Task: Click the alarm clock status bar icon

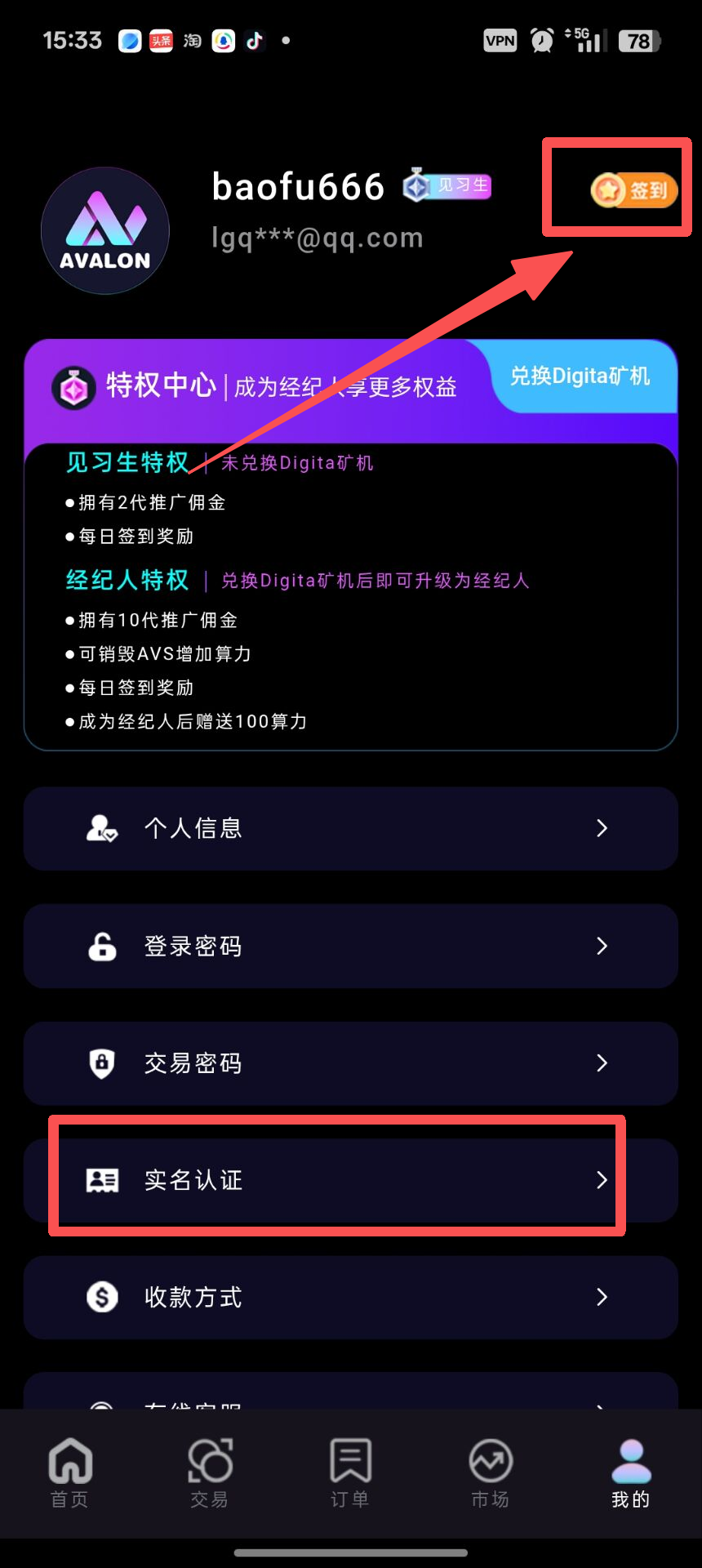Action: pos(542,40)
